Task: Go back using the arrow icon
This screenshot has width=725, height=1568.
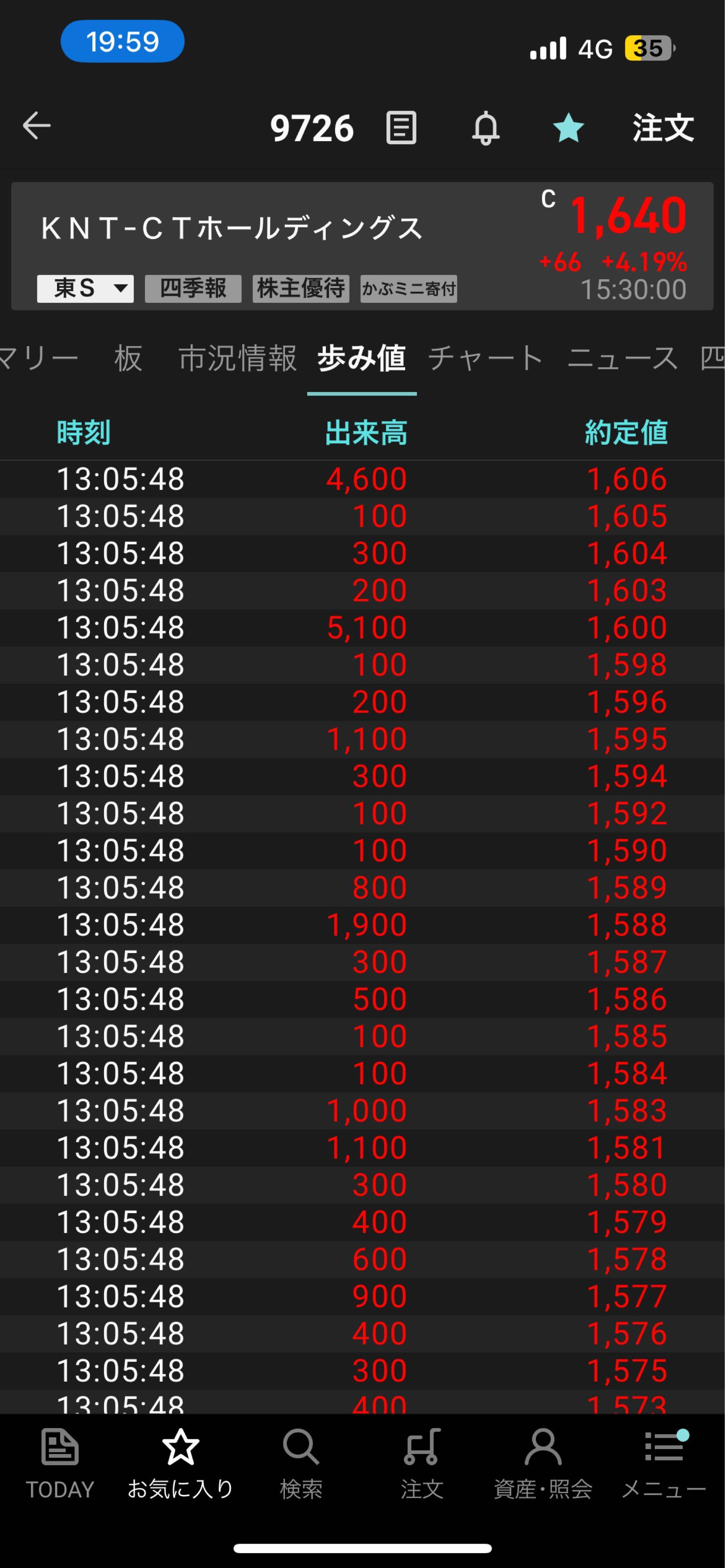Action: click(x=37, y=127)
